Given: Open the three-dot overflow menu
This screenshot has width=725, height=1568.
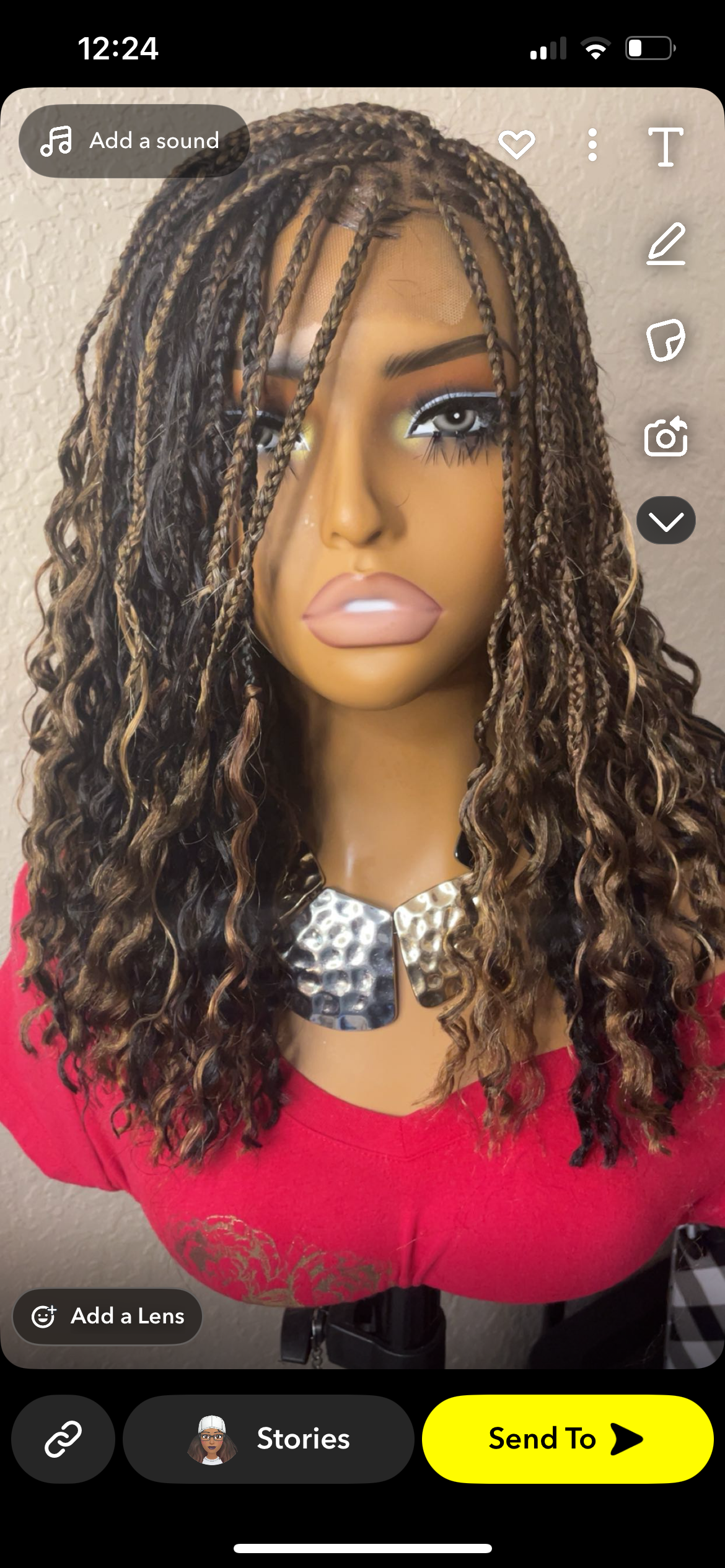Looking at the screenshot, I should [x=592, y=146].
